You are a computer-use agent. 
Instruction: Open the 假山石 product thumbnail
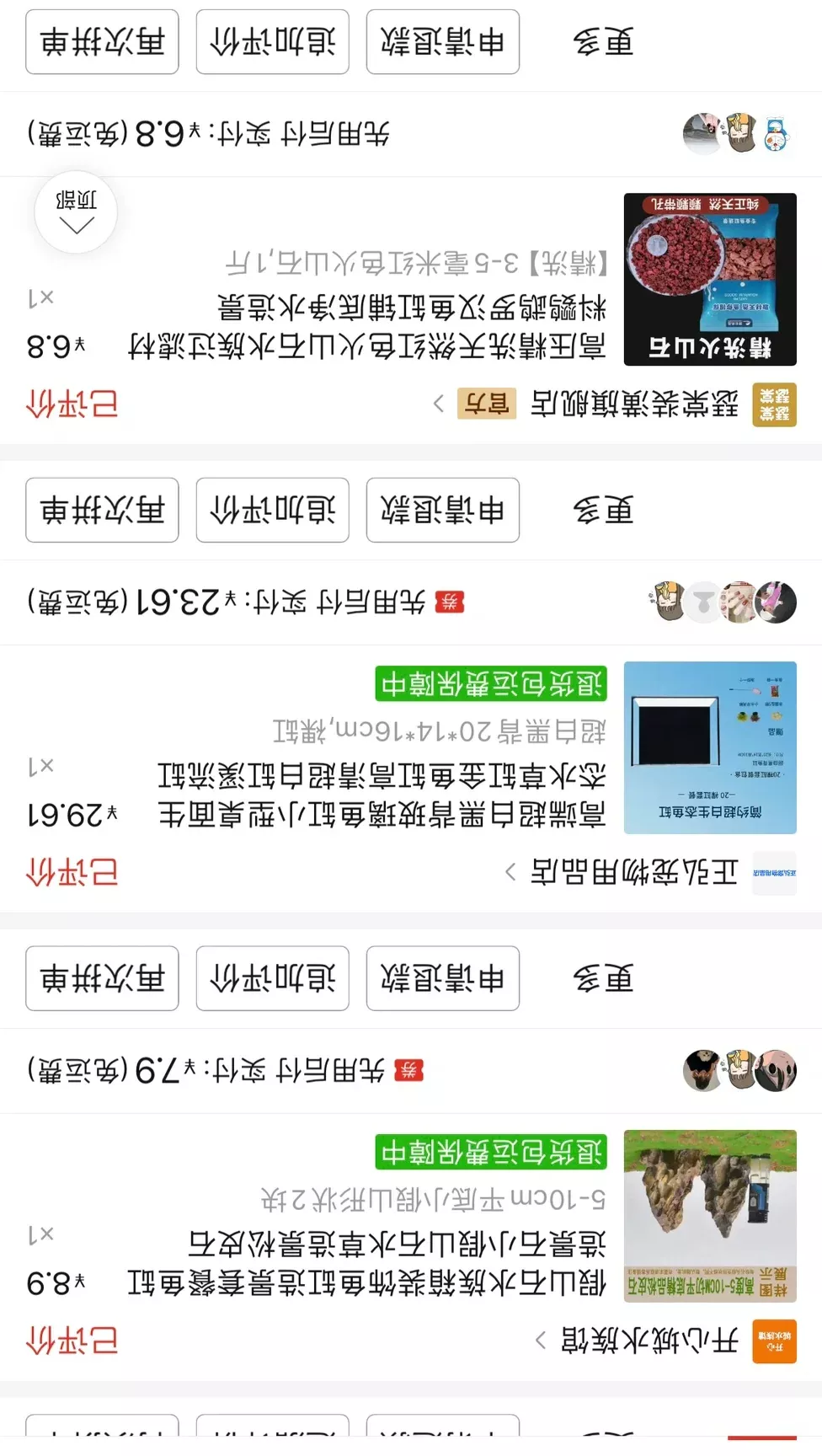710,1216
